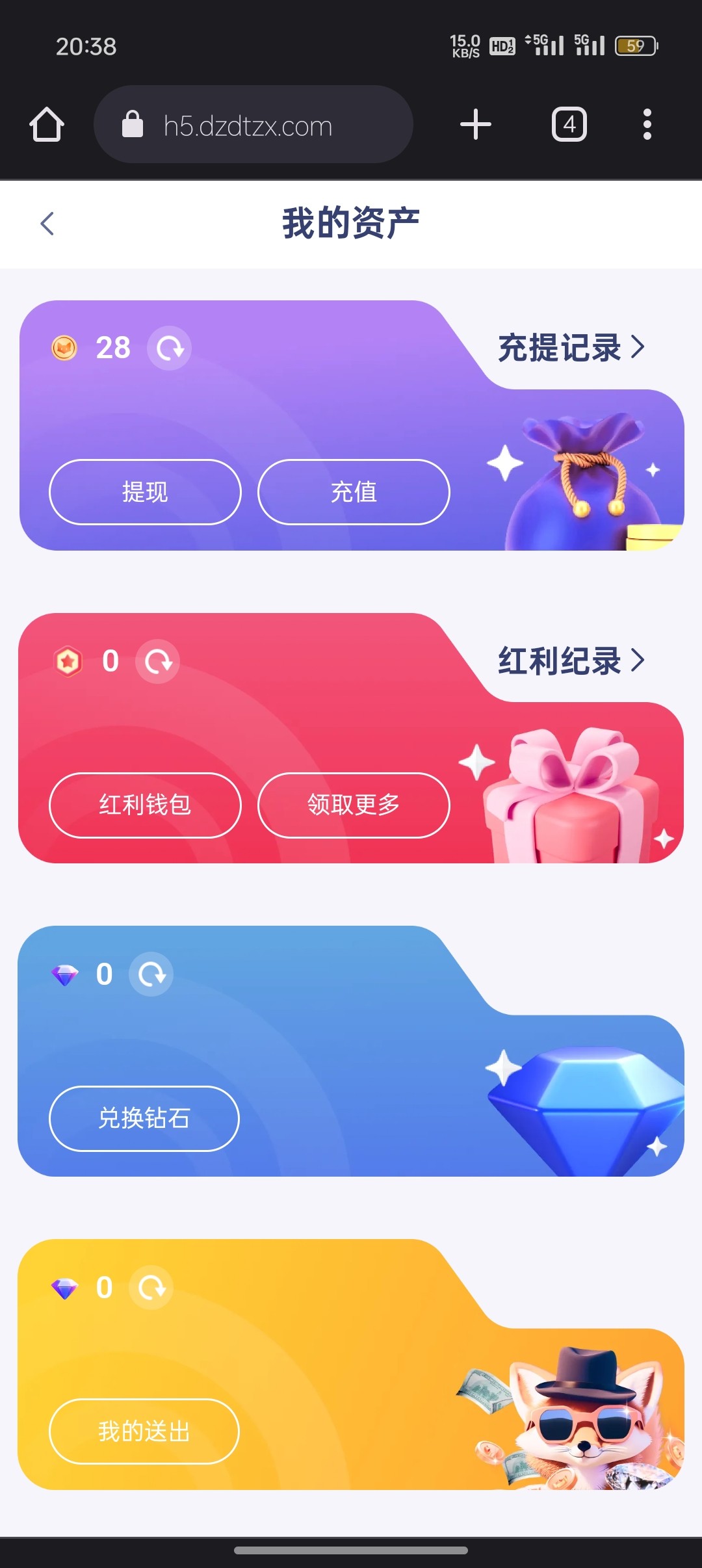Screen dimensions: 702x1568
Task: Tap 领取更多 to claim more
Action: click(354, 805)
